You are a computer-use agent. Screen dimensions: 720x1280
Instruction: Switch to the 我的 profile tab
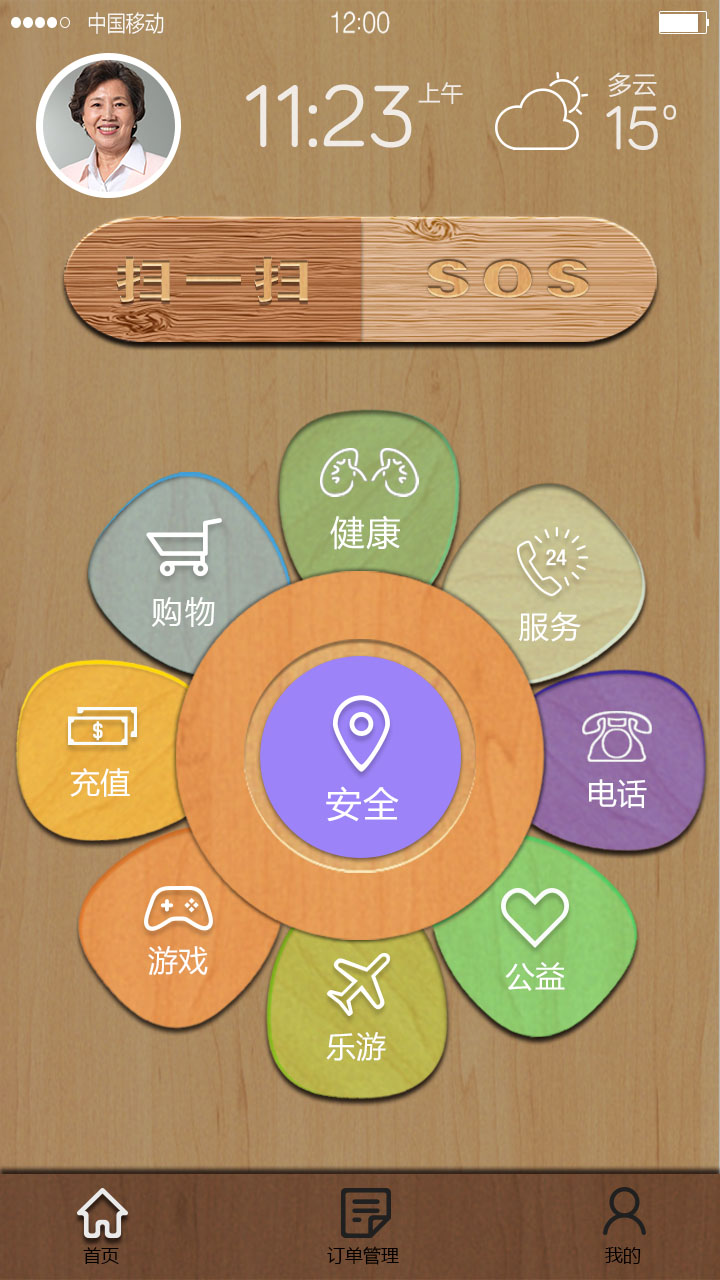(623, 1226)
